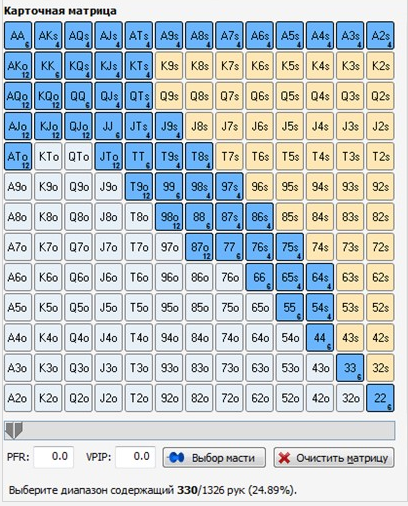The height and width of the screenshot is (506, 408).
Task: Deselect the AA hand cell
Action: (18, 36)
